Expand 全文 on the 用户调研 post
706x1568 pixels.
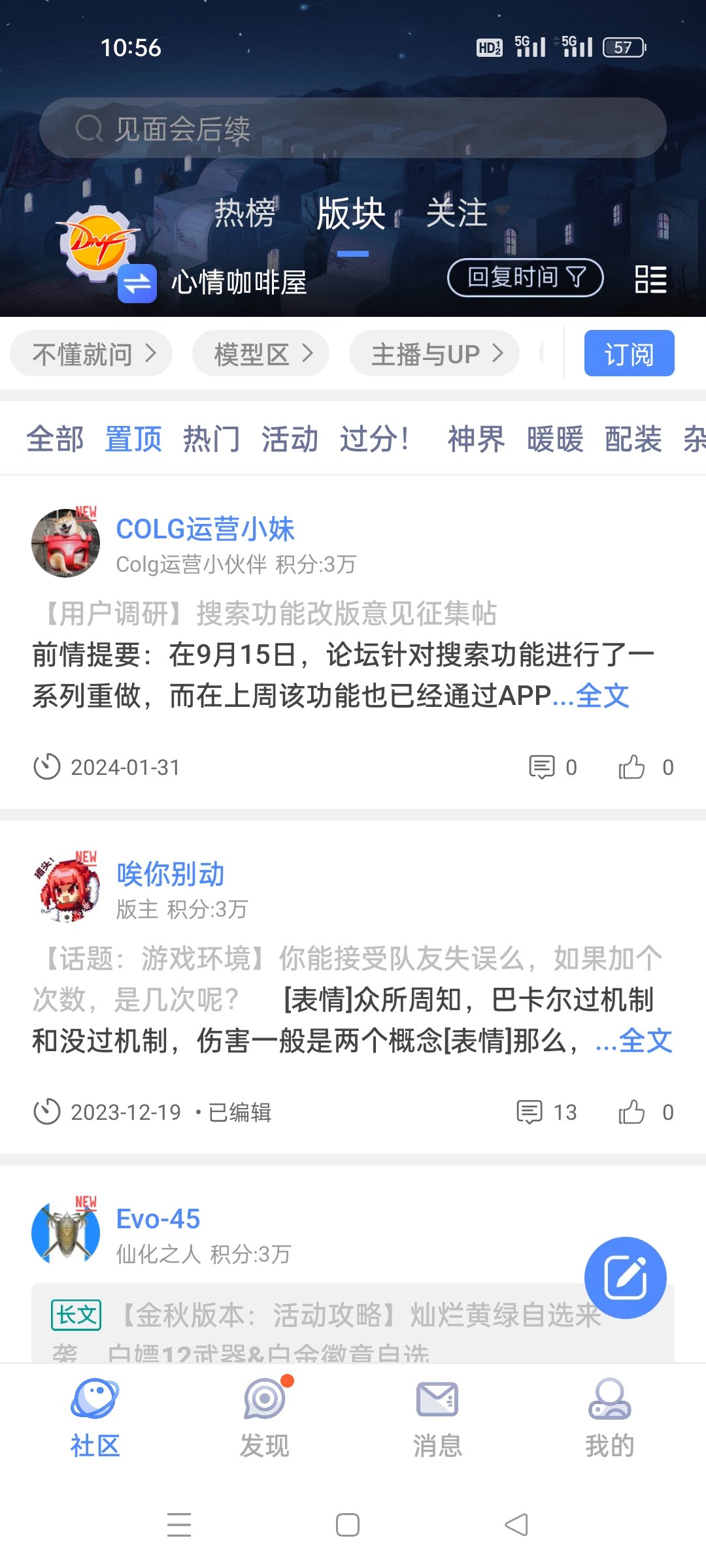click(602, 696)
